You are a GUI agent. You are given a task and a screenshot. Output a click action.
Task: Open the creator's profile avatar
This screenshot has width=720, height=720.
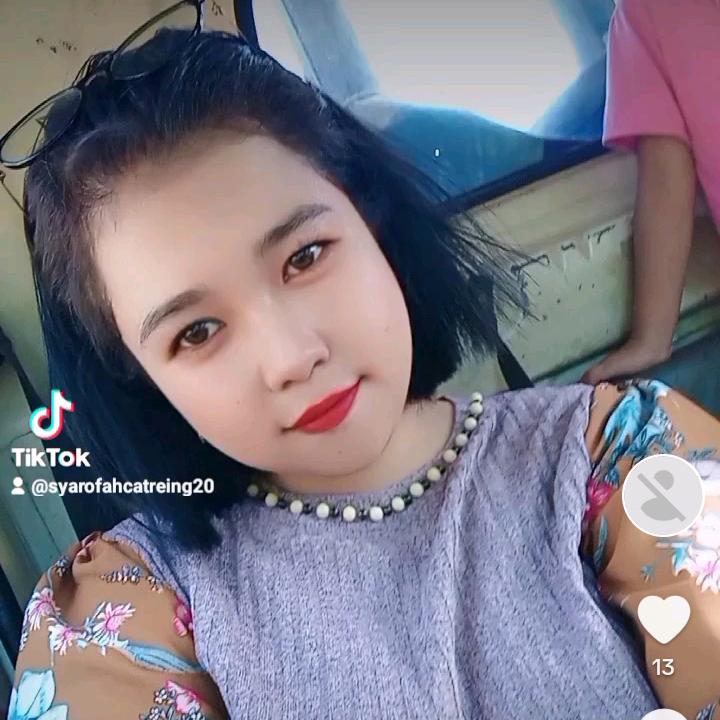[x=662, y=495]
